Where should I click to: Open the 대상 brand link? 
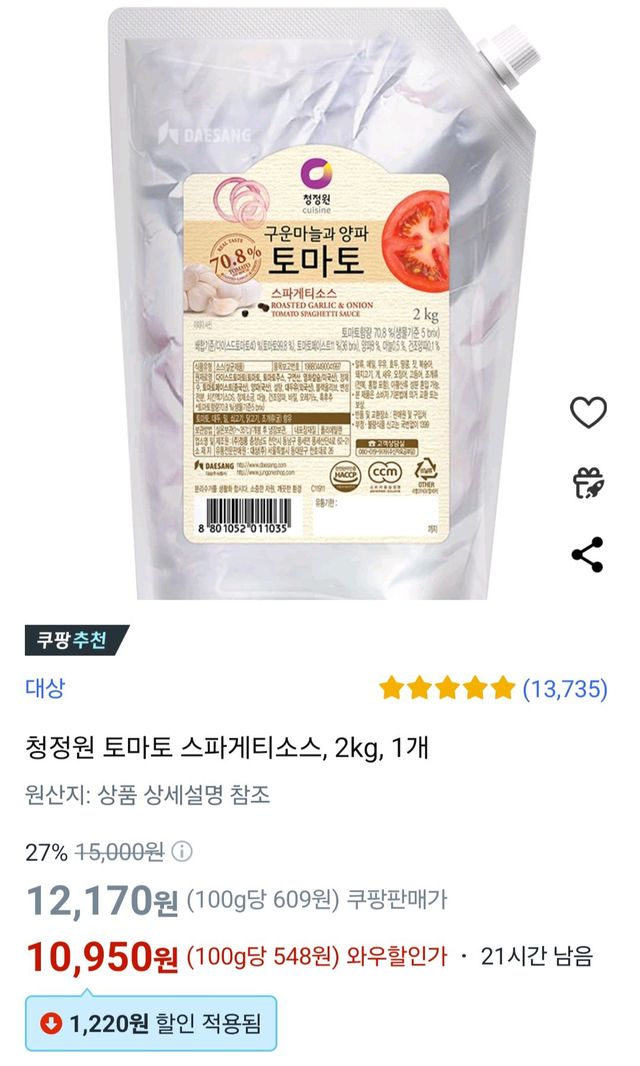[45, 688]
